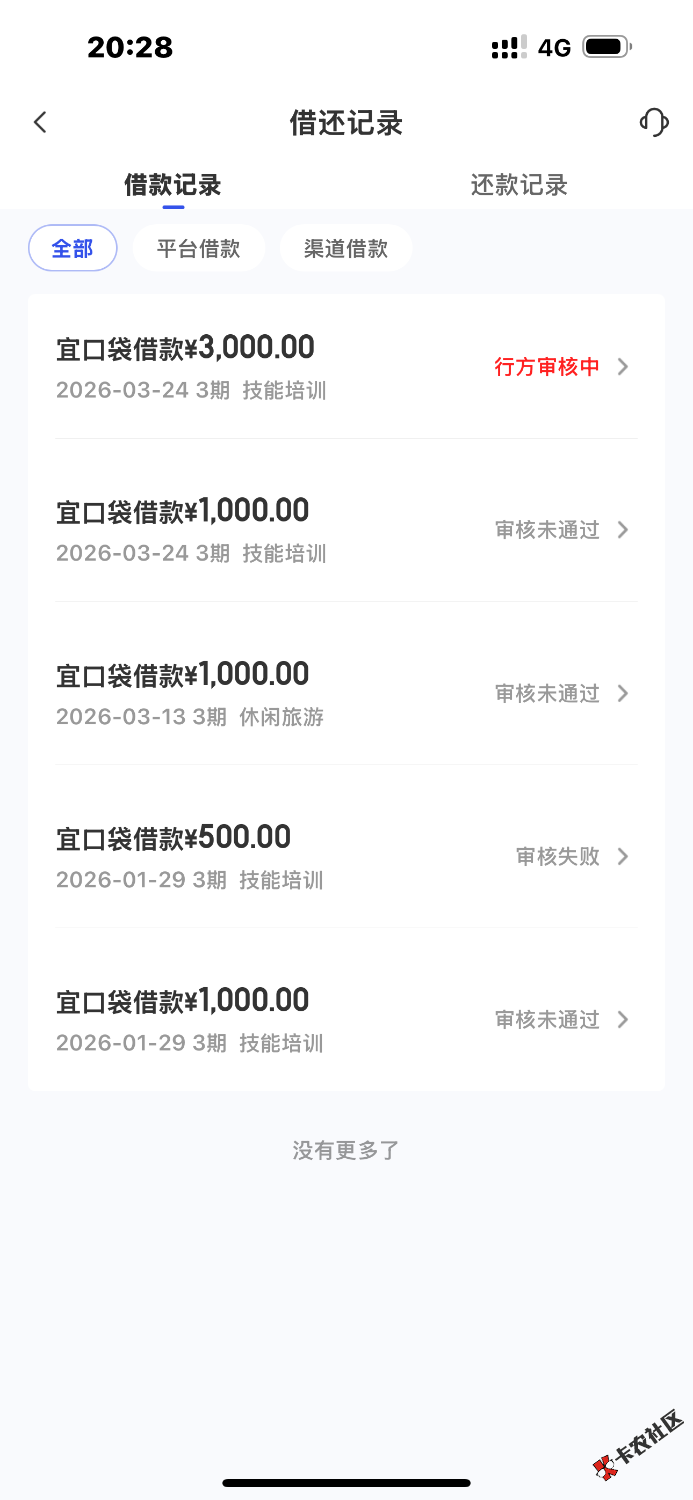Image resolution: width=693 pixels, height=1500 pixels.
Task: Open the ¥500.00 loan marked 审核失败
Action: [x=346, y=855]
